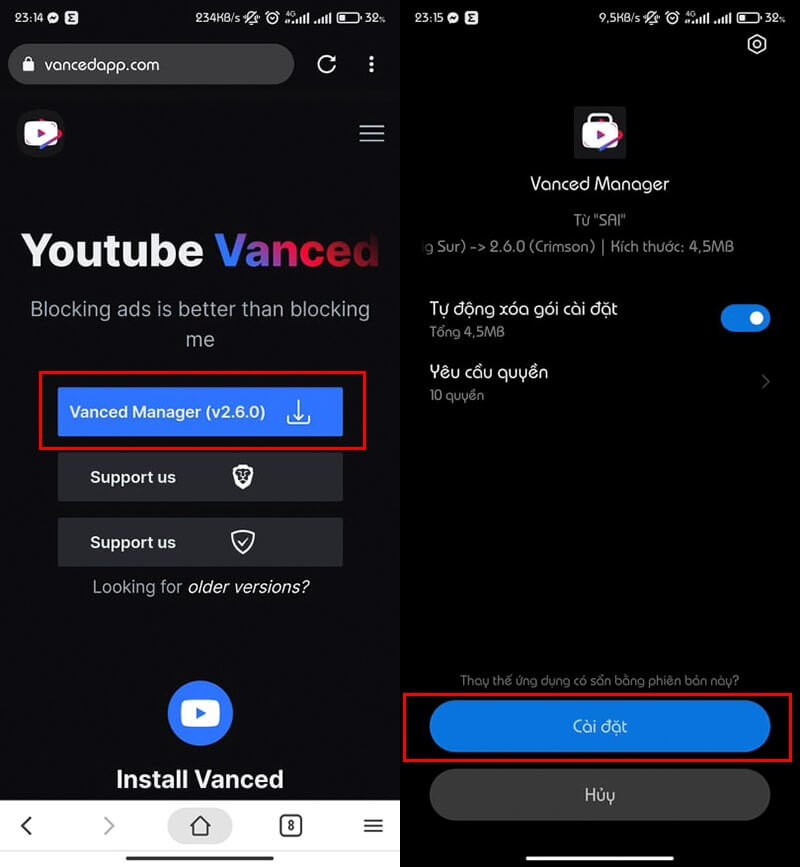Image resolution: width=800 pixels, height=867 pixels.
Task: Tap Support us with Brave icon
Action: pos(200,477)
